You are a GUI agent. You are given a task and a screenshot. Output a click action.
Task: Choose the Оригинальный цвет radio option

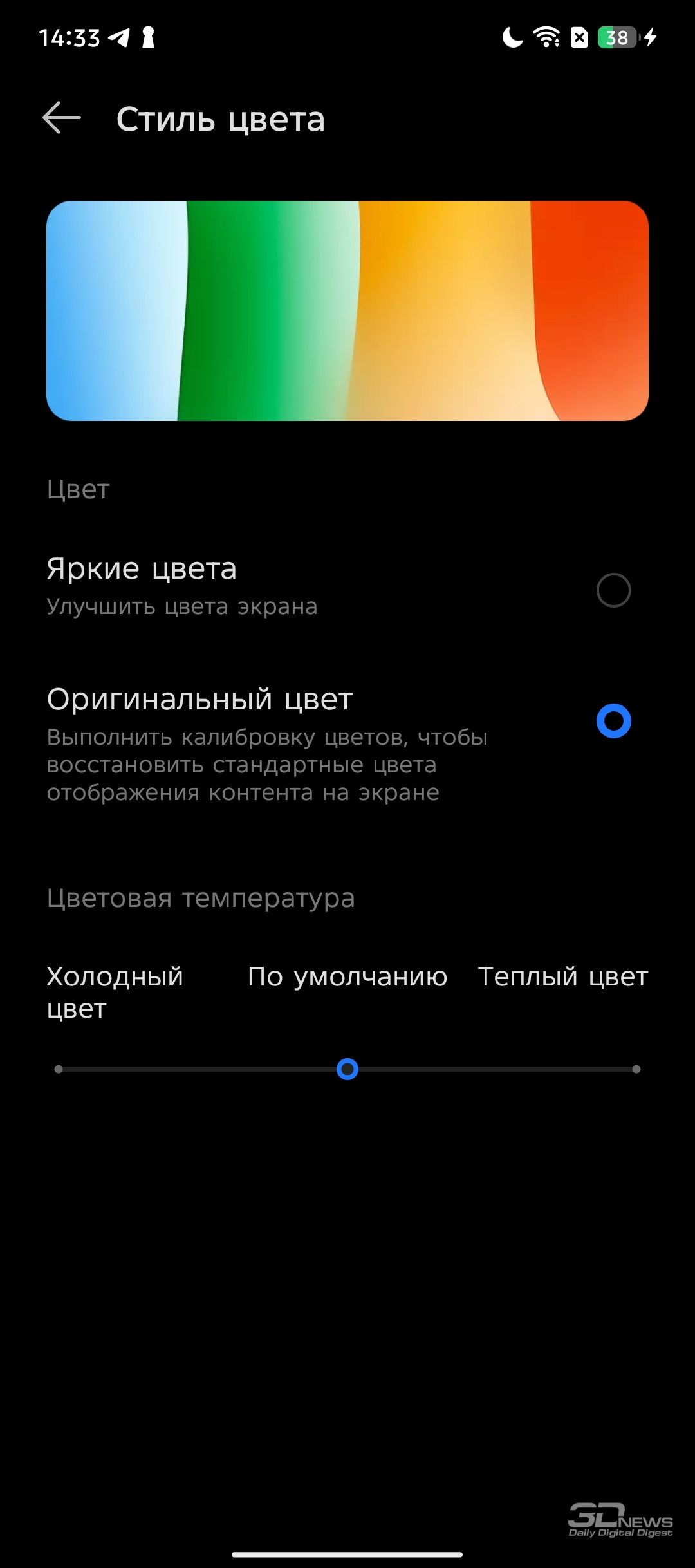pos(613,721)
